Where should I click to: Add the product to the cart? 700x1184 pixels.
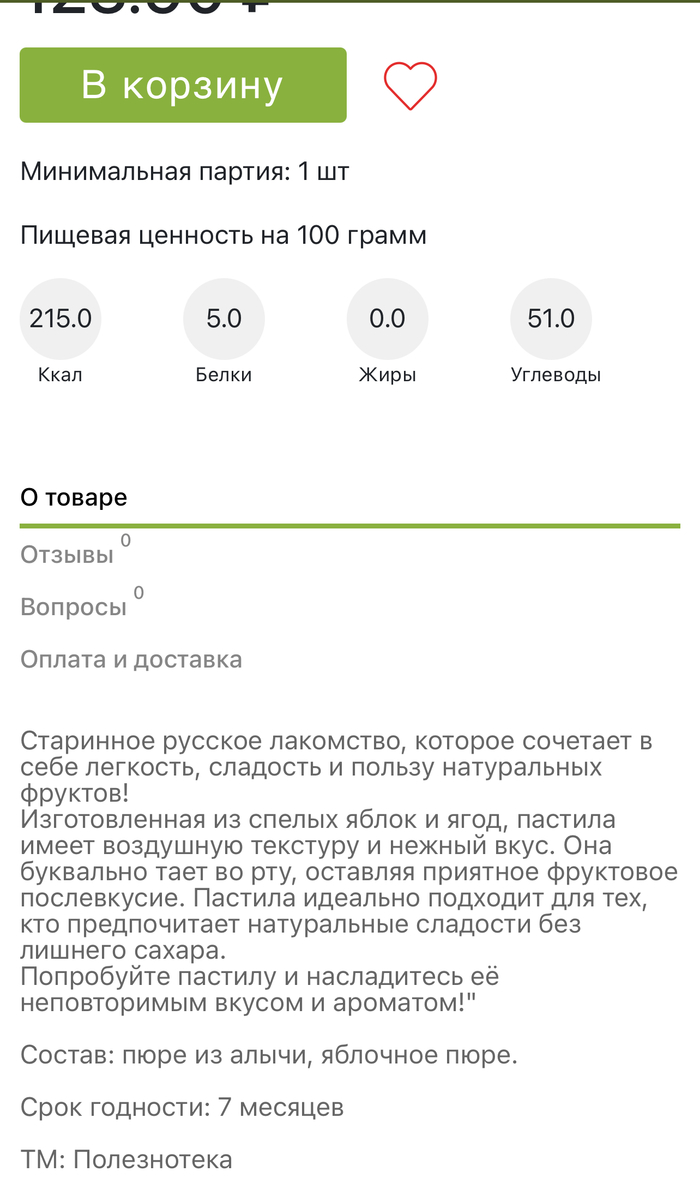[183, 85]
